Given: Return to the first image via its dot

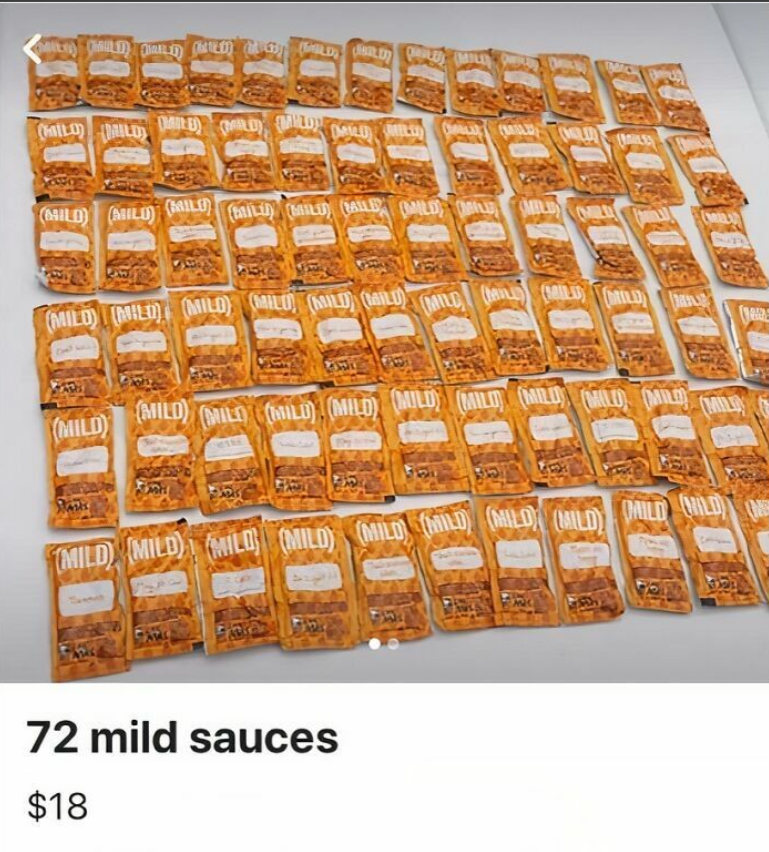Looking at the screenshot, I should click(x=374, y=644).
